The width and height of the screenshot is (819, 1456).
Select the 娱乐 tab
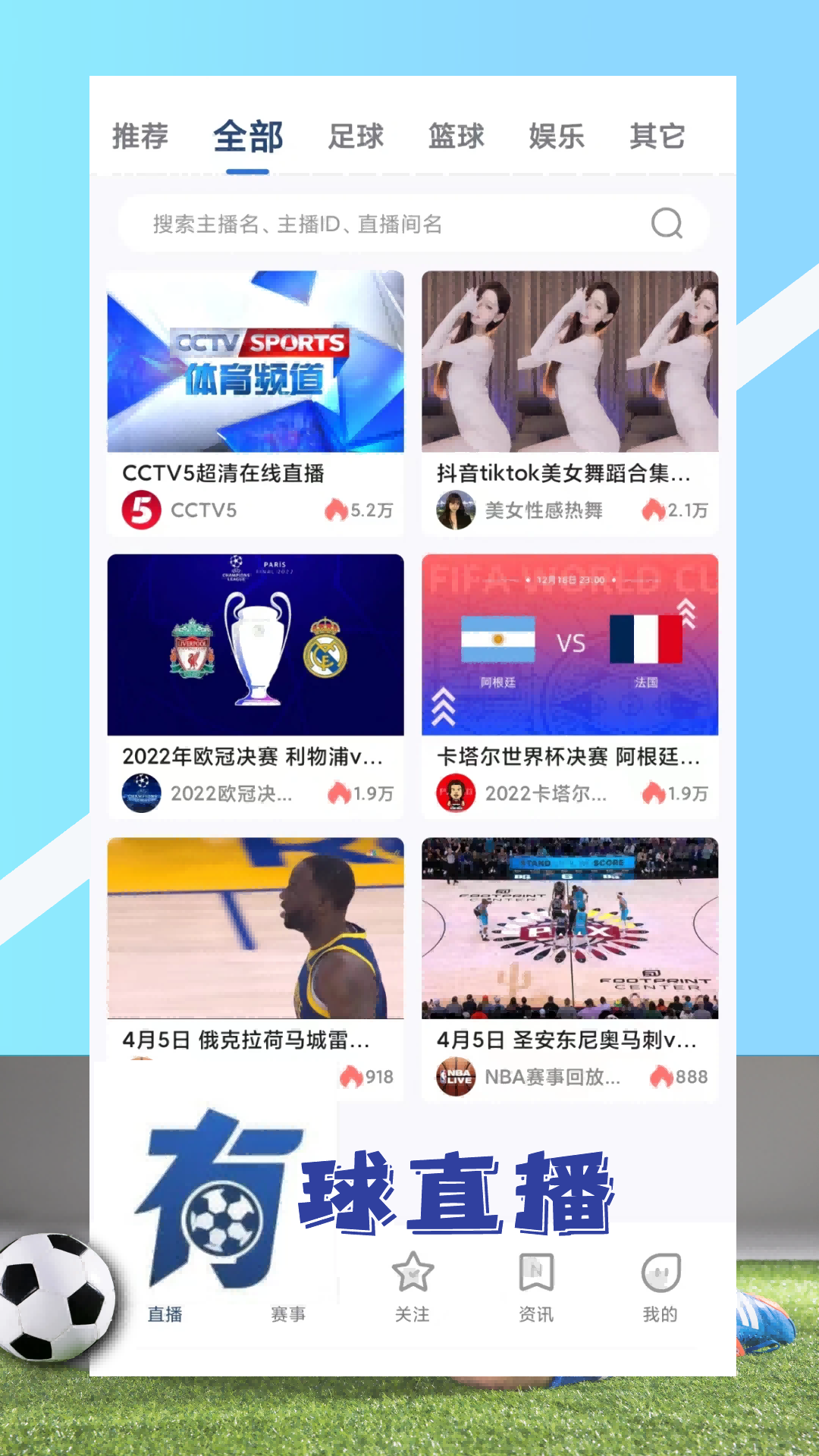(x=557, y=136)
